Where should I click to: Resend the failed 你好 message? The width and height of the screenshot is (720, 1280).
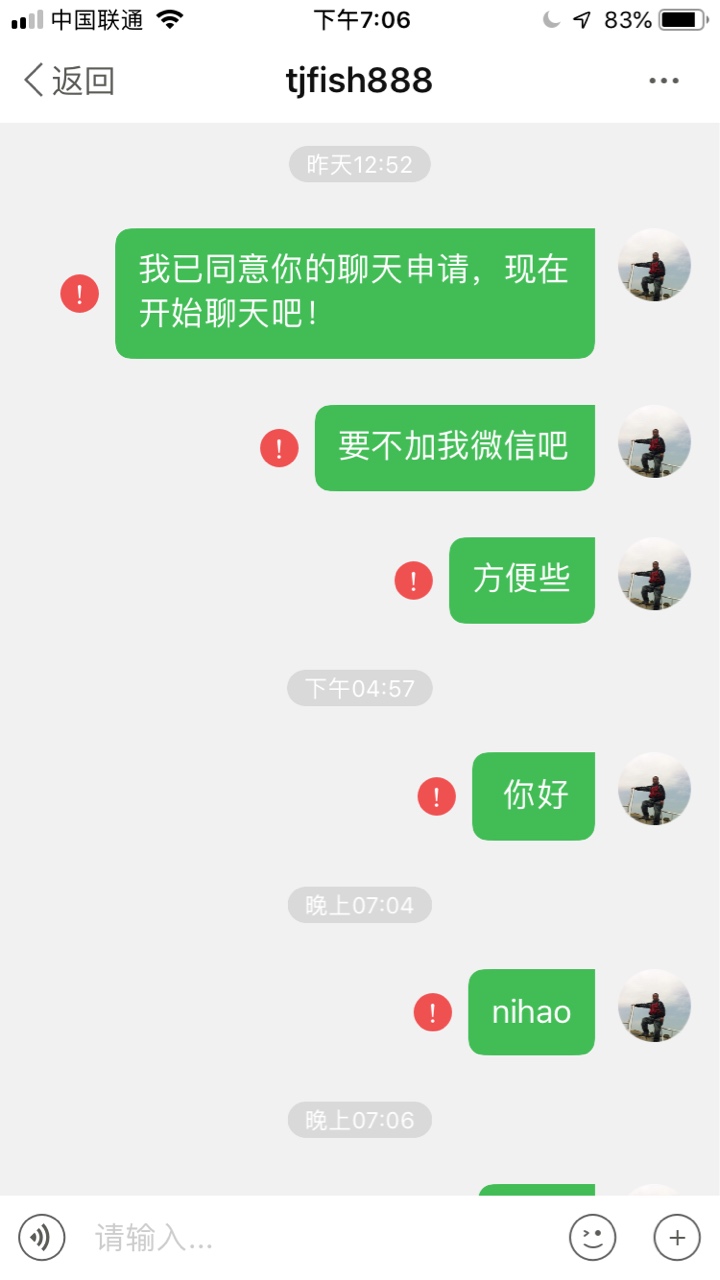coord(436,796)
